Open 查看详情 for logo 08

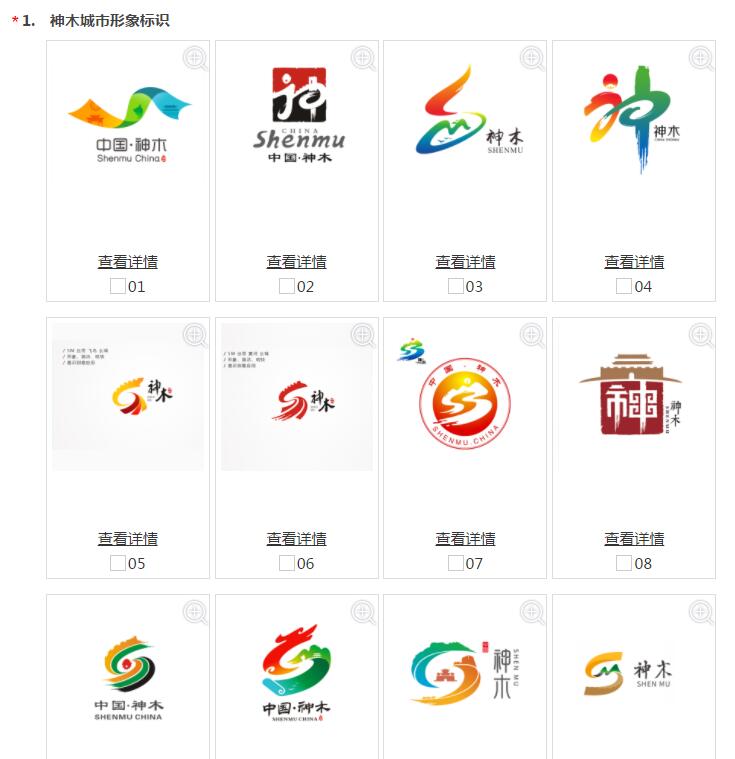[x=634, y=539]
